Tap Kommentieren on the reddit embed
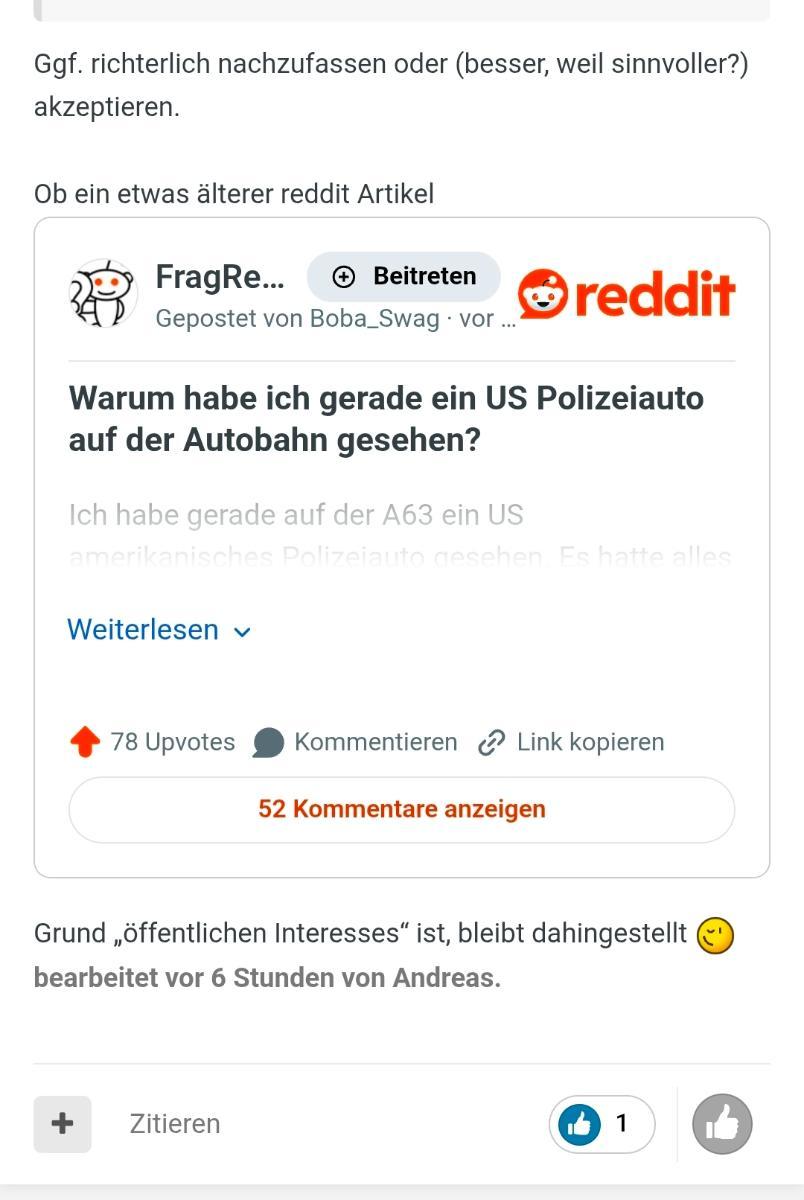 pos(356,742)
